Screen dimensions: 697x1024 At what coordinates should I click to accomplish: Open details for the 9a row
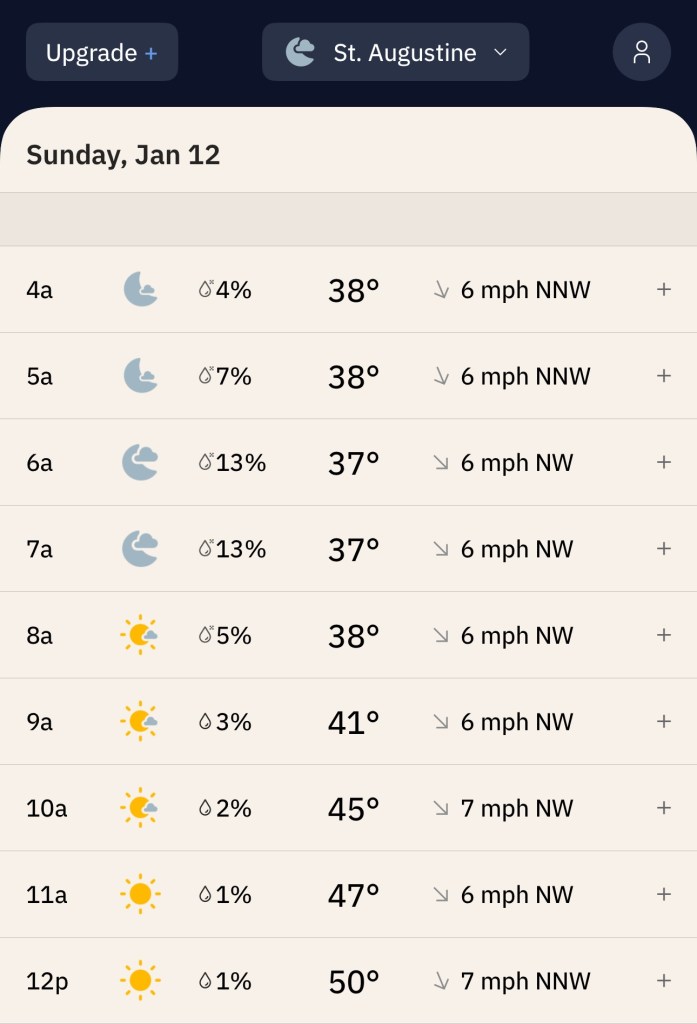coord(663,721)
